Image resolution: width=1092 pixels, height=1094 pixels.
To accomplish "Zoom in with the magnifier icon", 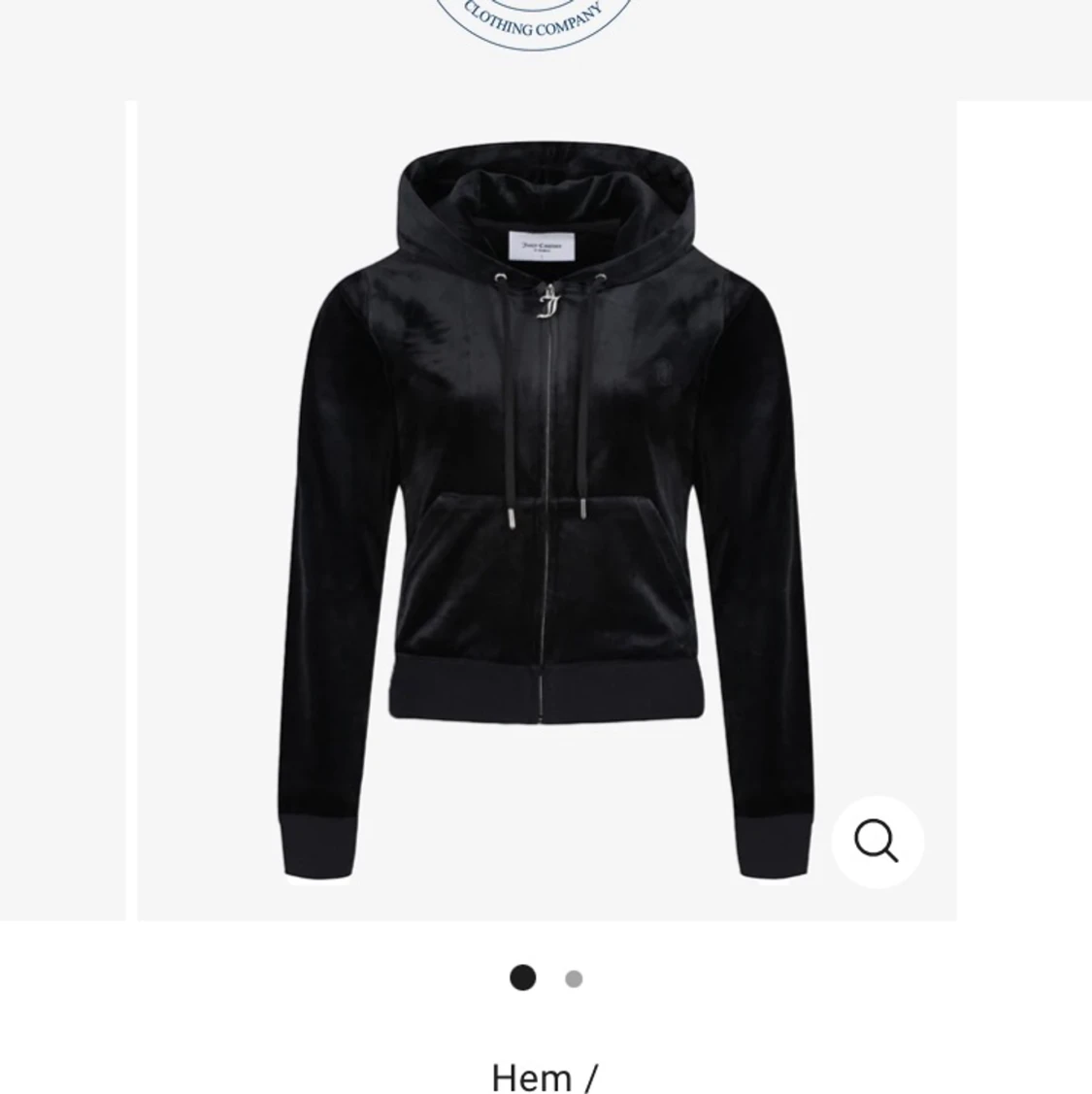I will pyautogui.click(x=877, y=841).
